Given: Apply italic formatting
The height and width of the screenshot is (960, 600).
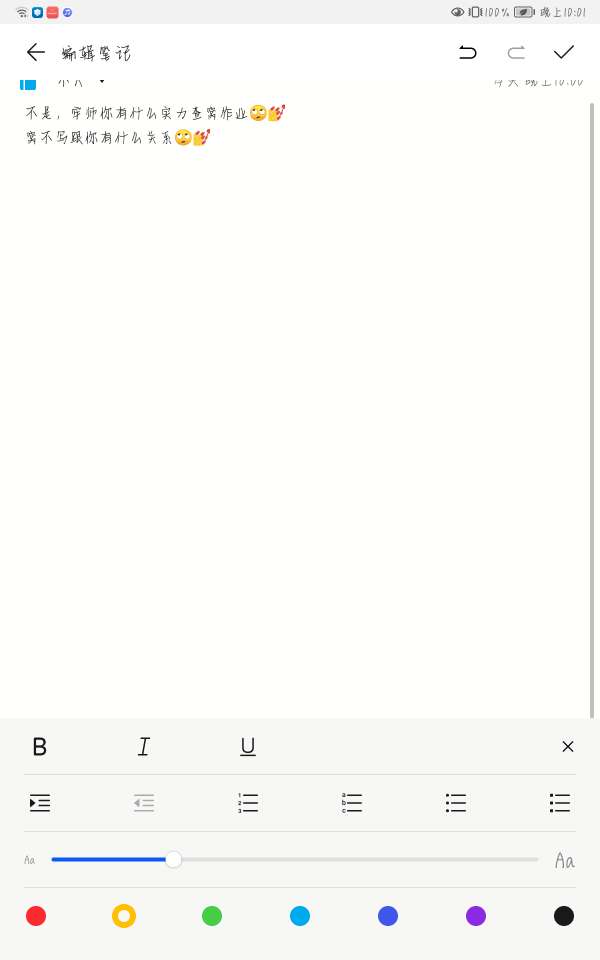Looking at the screenshot, I should click(144, 747).
